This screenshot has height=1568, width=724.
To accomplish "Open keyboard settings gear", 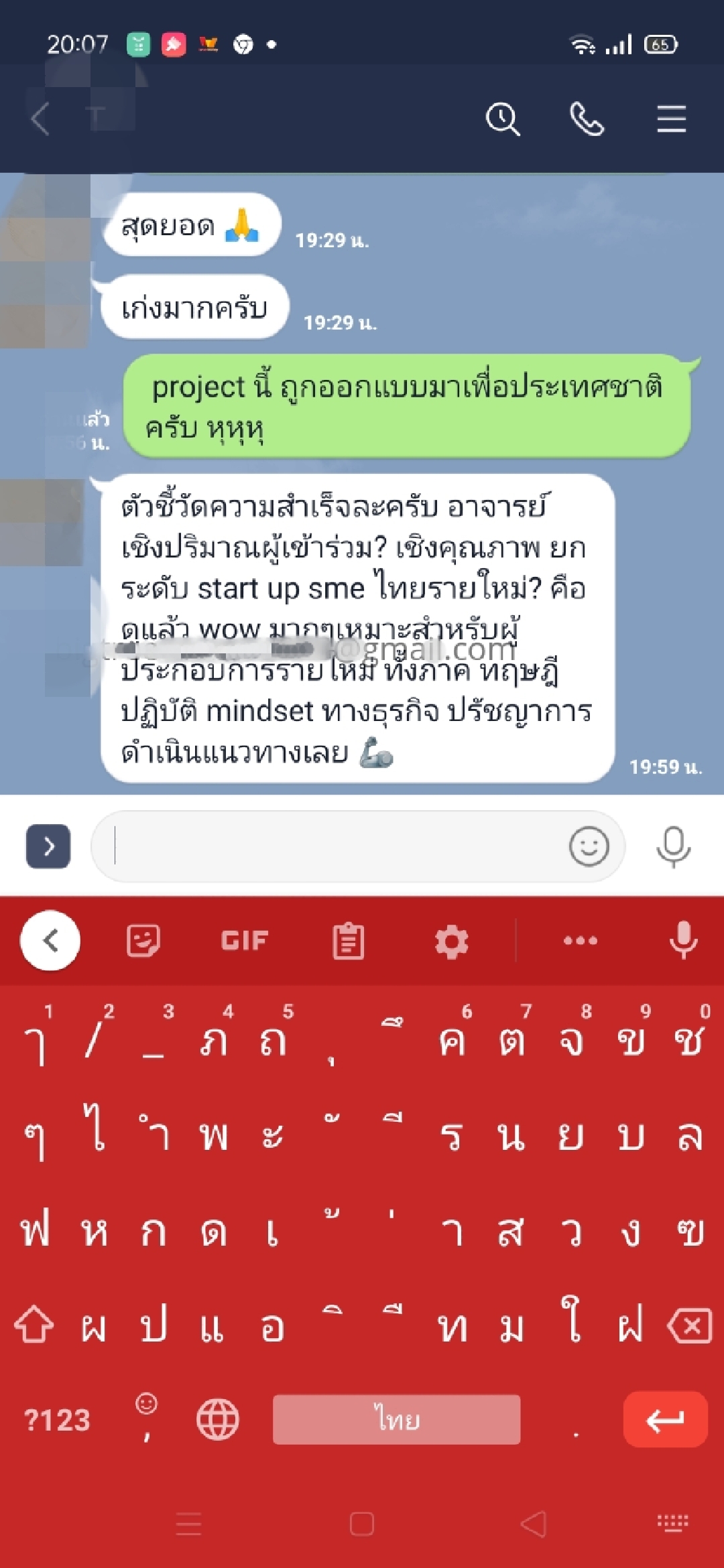I will tap(452, 941).
